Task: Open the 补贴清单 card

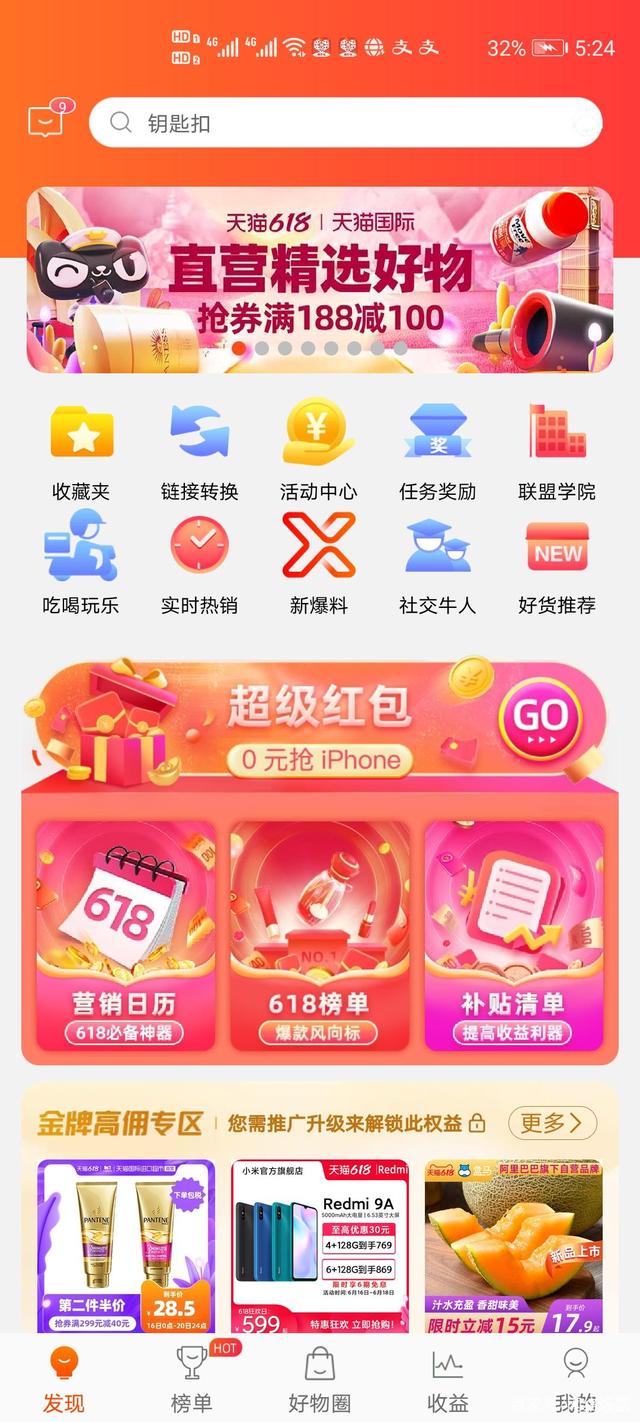Action: tap(513, 935)
